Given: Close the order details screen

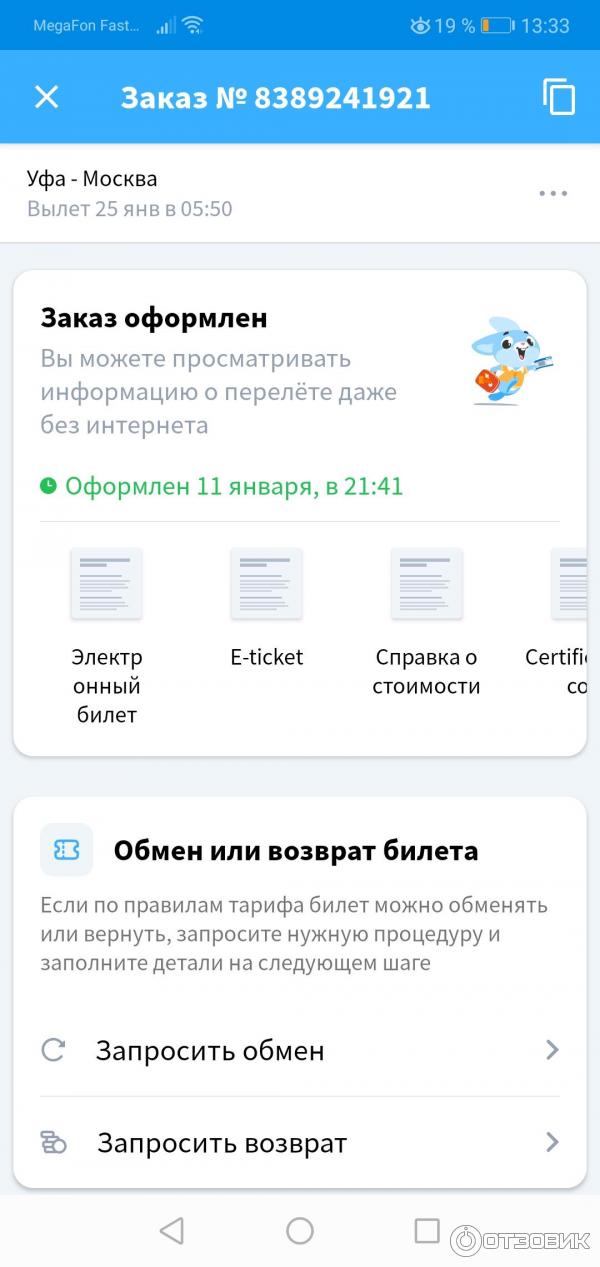Looking at the screenshot, I should click(46, 97).
